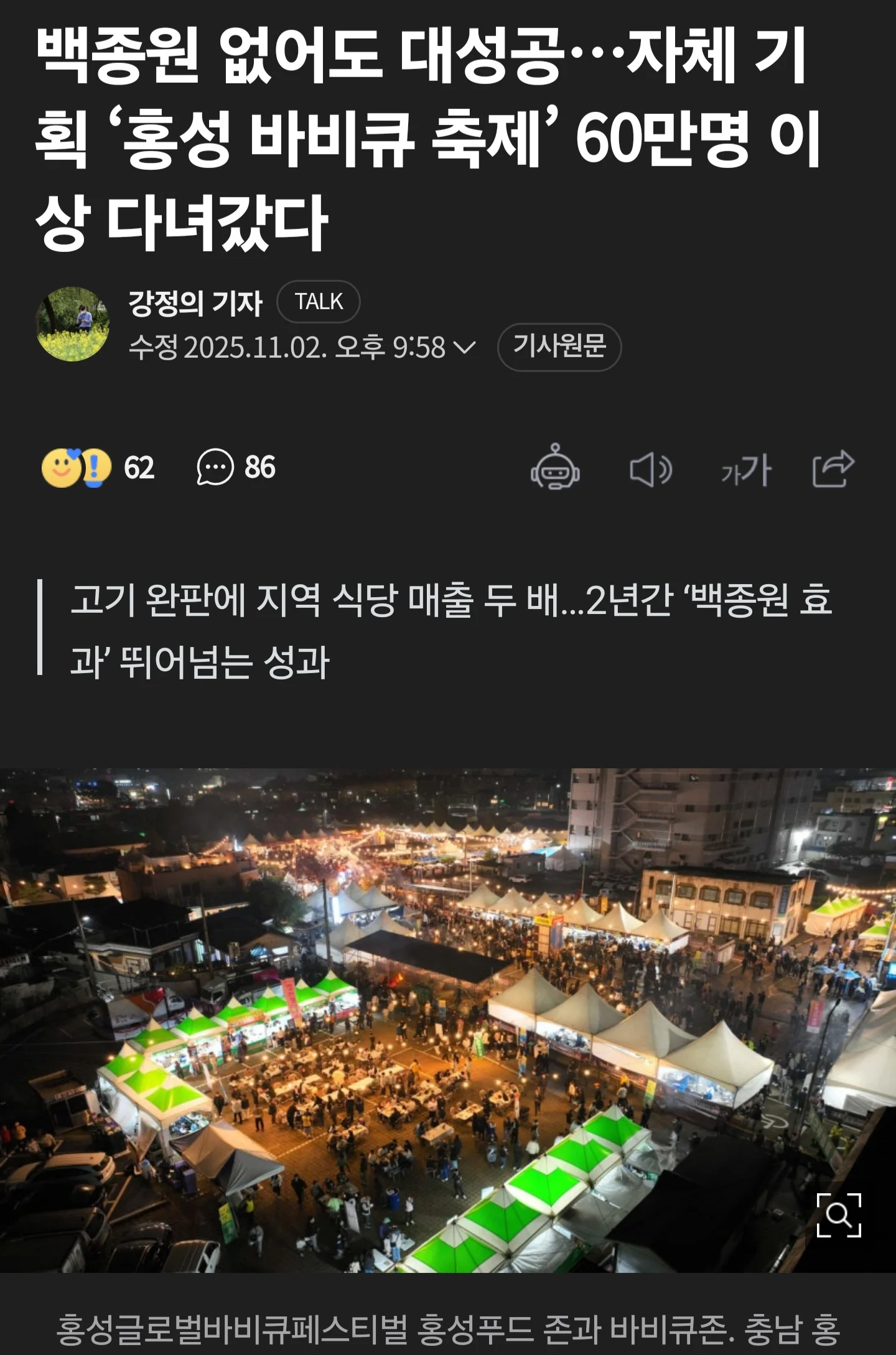Enlarge the festival photo with magnifier
This screenshot has width=896, height=1355.
coord(838,1214)
